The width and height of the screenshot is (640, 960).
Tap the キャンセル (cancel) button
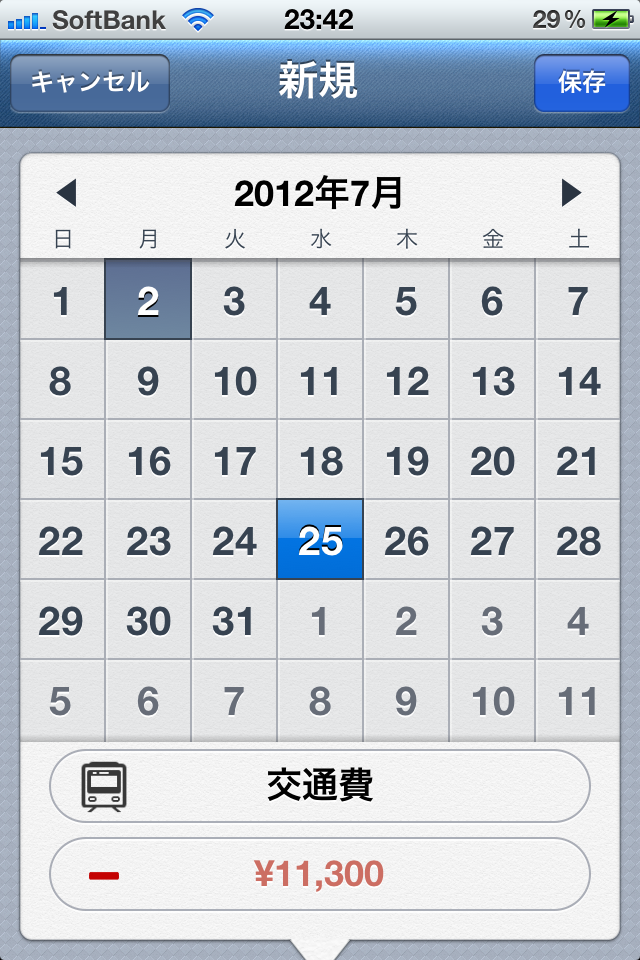click(x=90, y=82)
